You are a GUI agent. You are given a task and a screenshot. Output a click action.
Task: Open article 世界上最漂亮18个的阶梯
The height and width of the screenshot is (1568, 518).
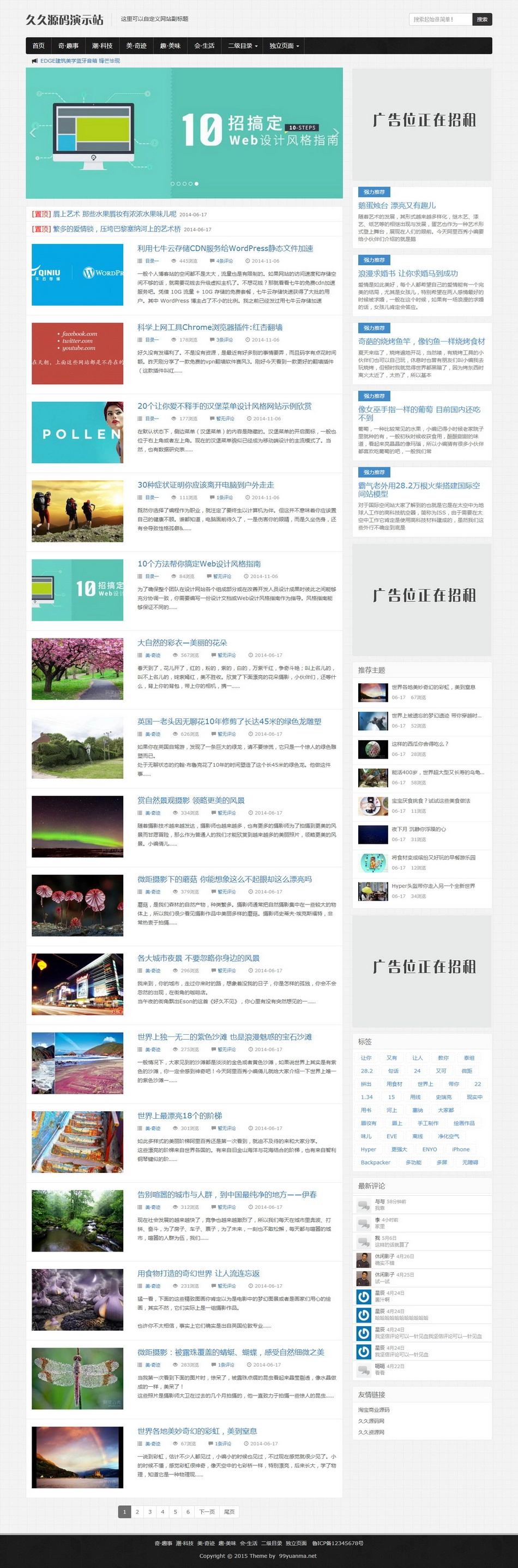pos(179,1116)
